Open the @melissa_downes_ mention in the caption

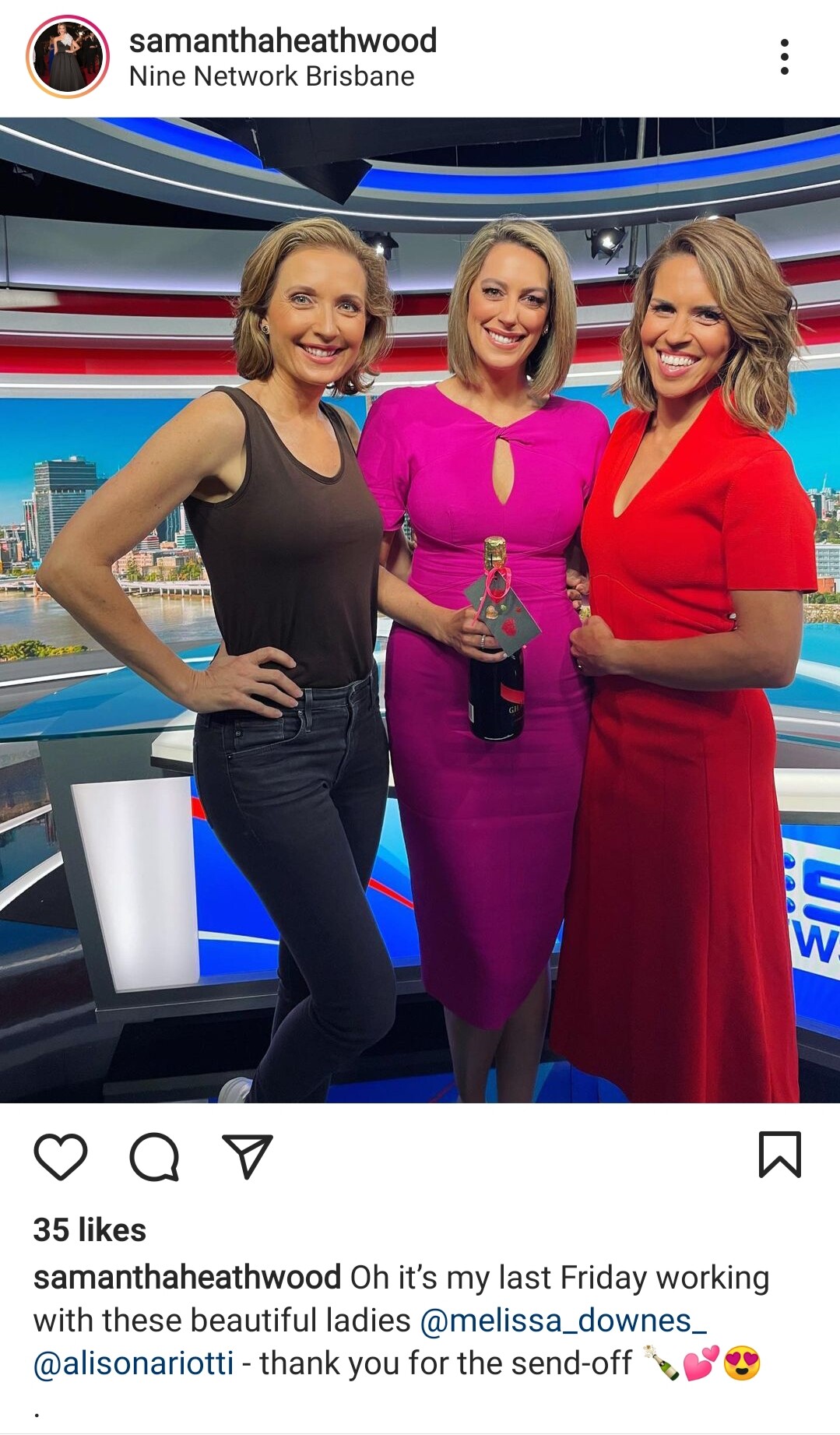563,1321
